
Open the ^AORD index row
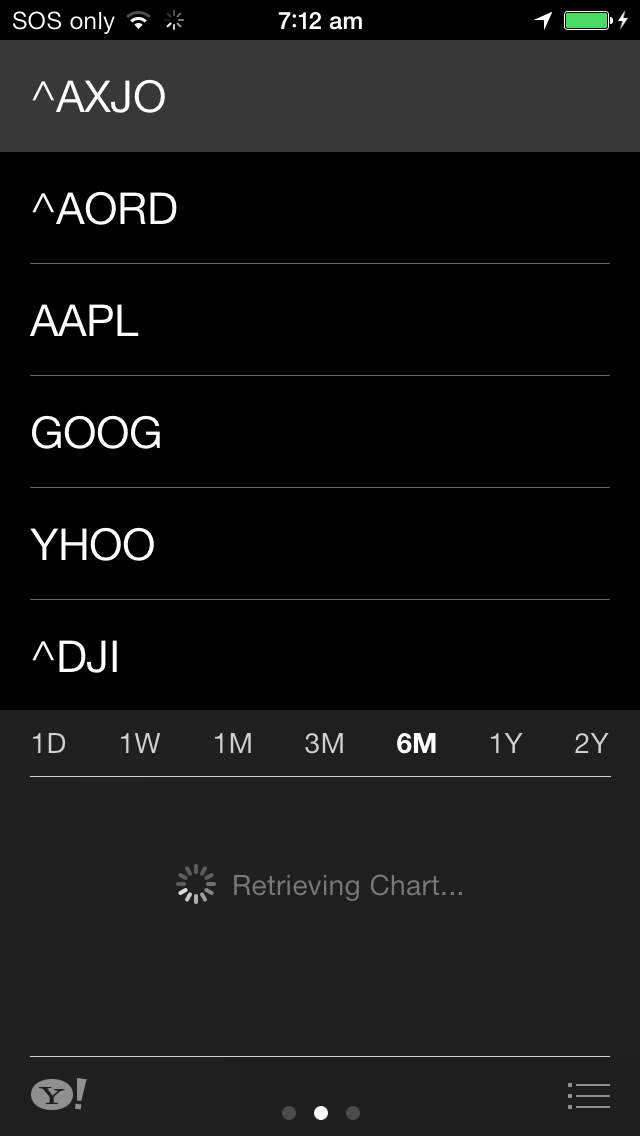pyautogui.click(x=320, y=208)
